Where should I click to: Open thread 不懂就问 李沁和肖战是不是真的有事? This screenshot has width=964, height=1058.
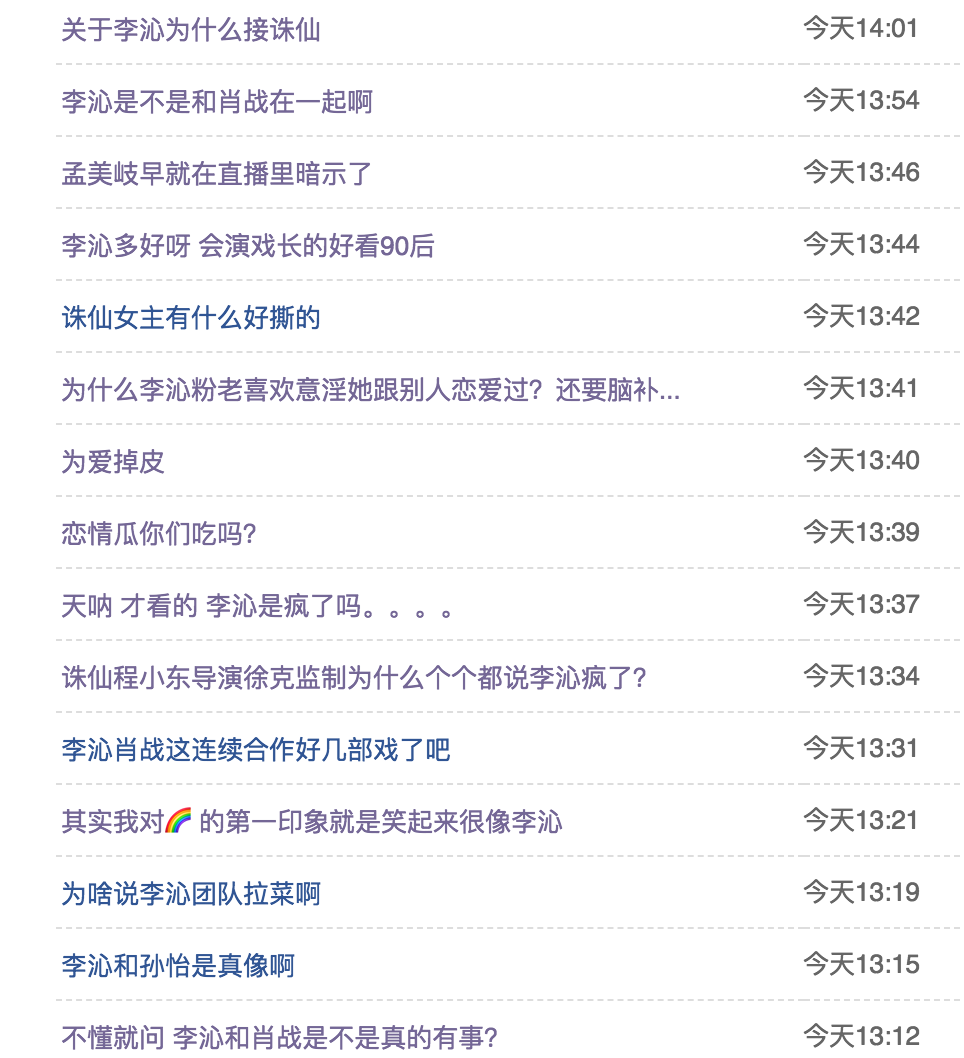point(279,1038)
